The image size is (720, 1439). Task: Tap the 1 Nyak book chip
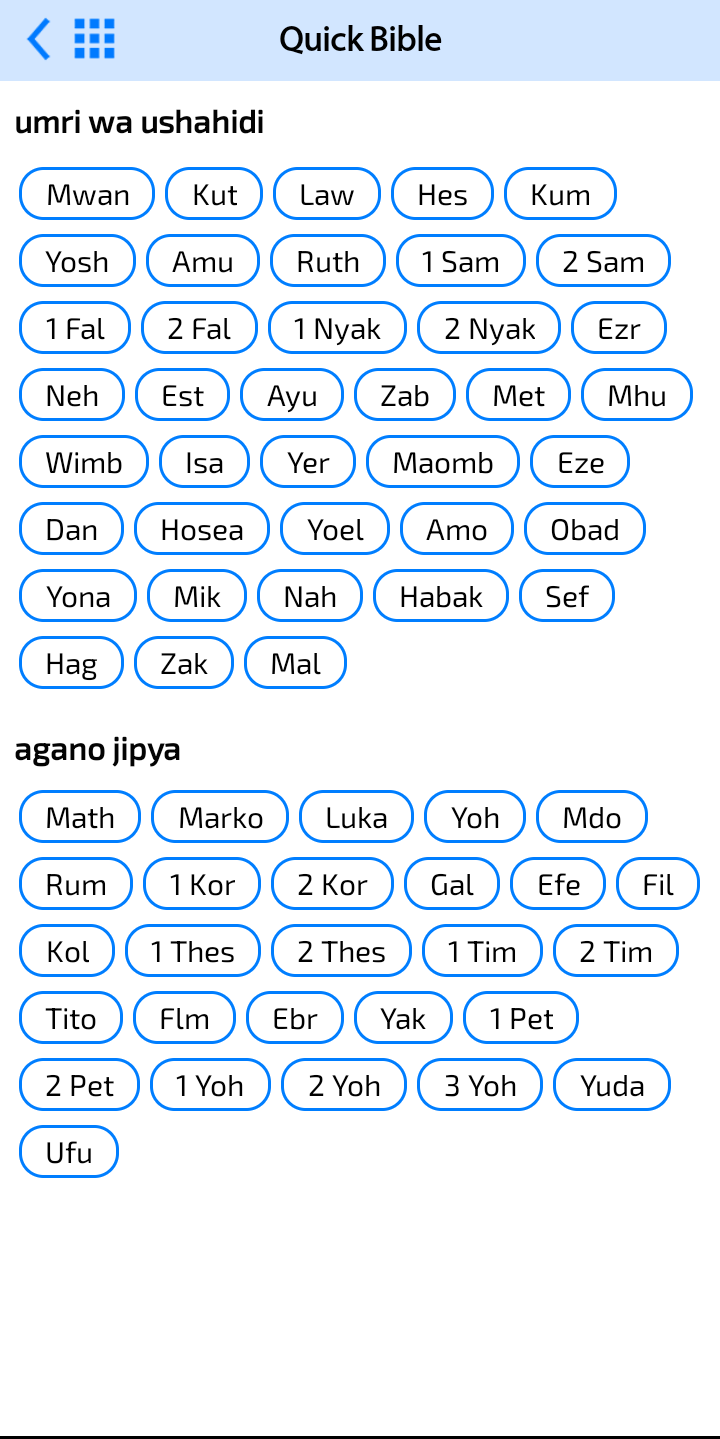point(337,328)
